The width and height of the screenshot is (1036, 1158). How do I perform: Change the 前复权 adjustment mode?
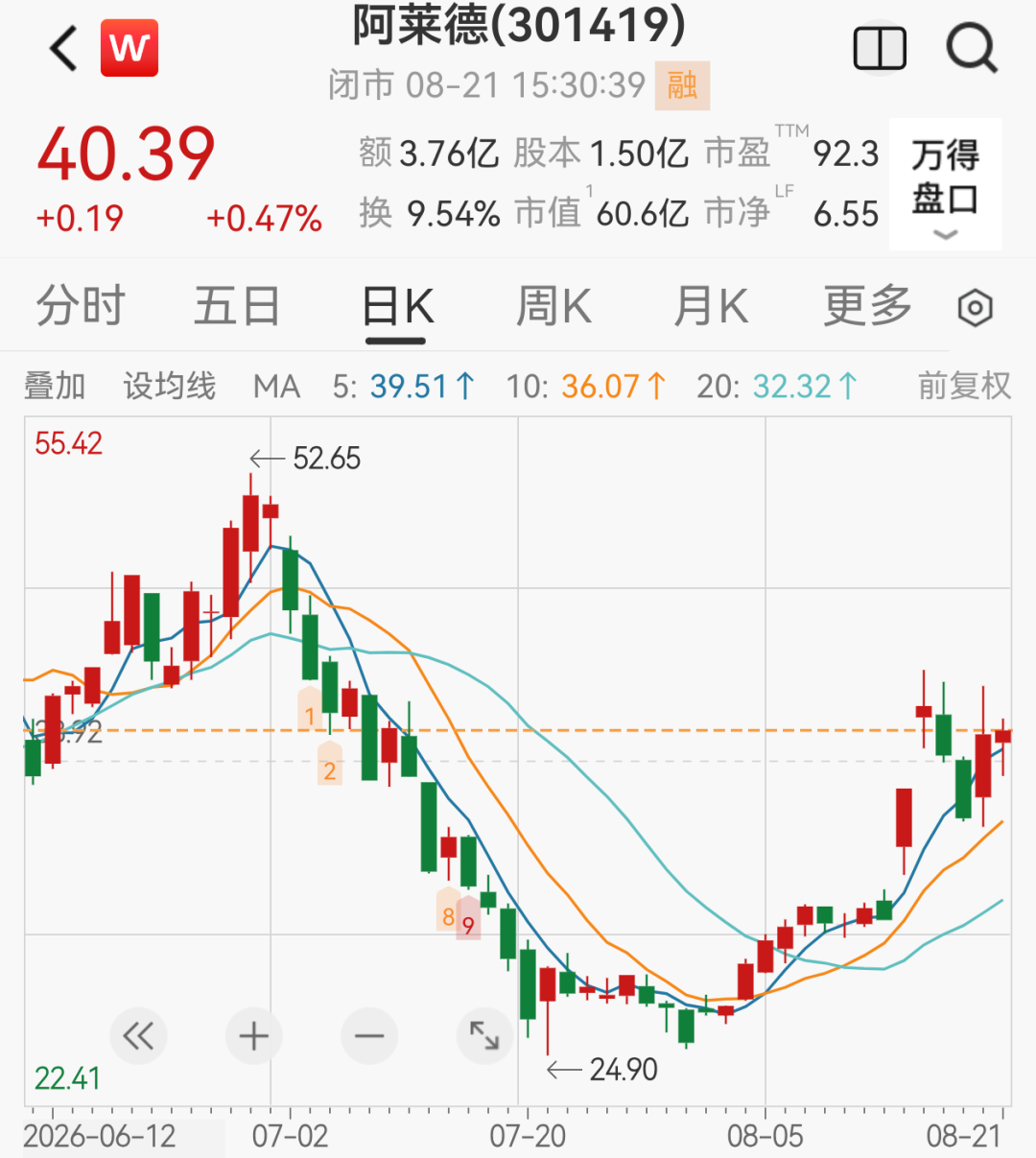pos(964,387)
